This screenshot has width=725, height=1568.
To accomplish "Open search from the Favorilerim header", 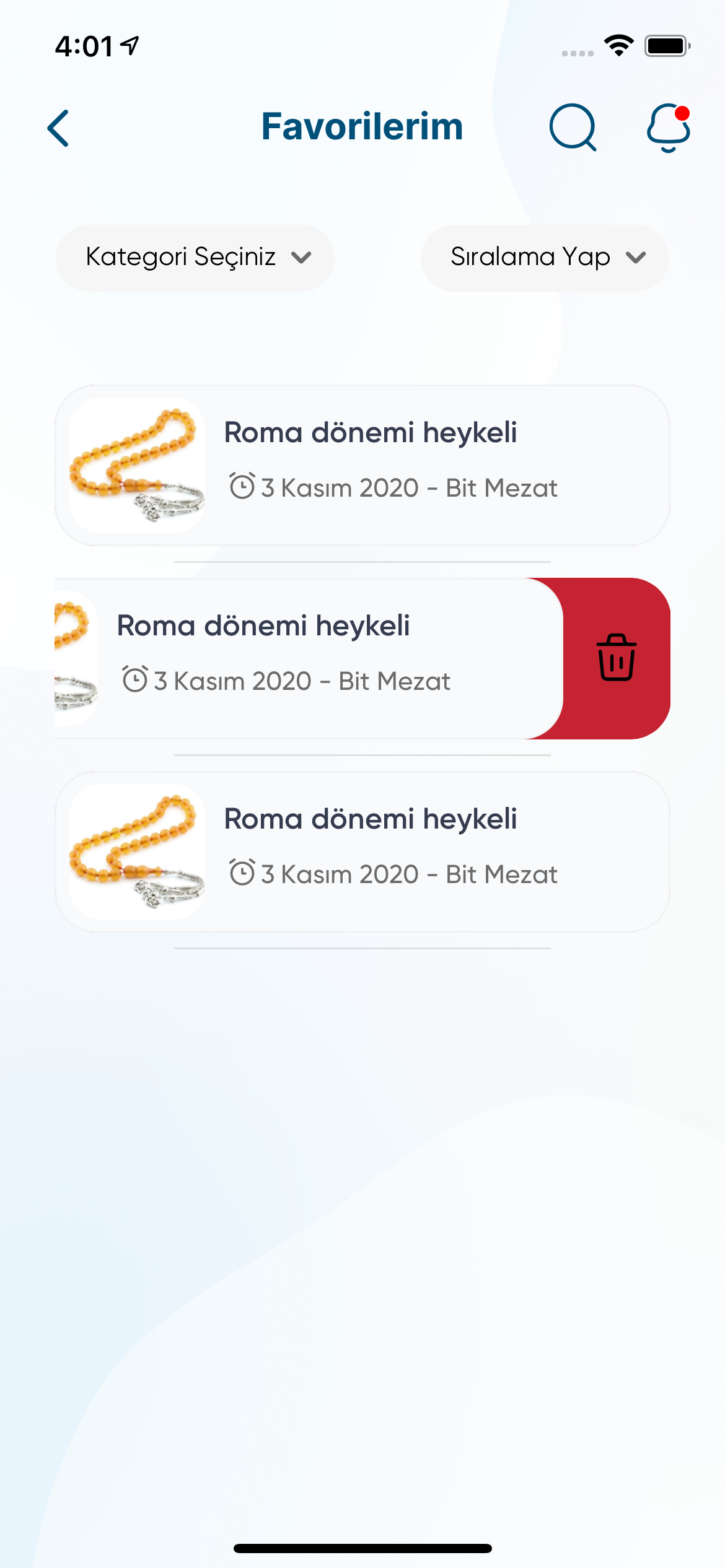I will 573,128.
